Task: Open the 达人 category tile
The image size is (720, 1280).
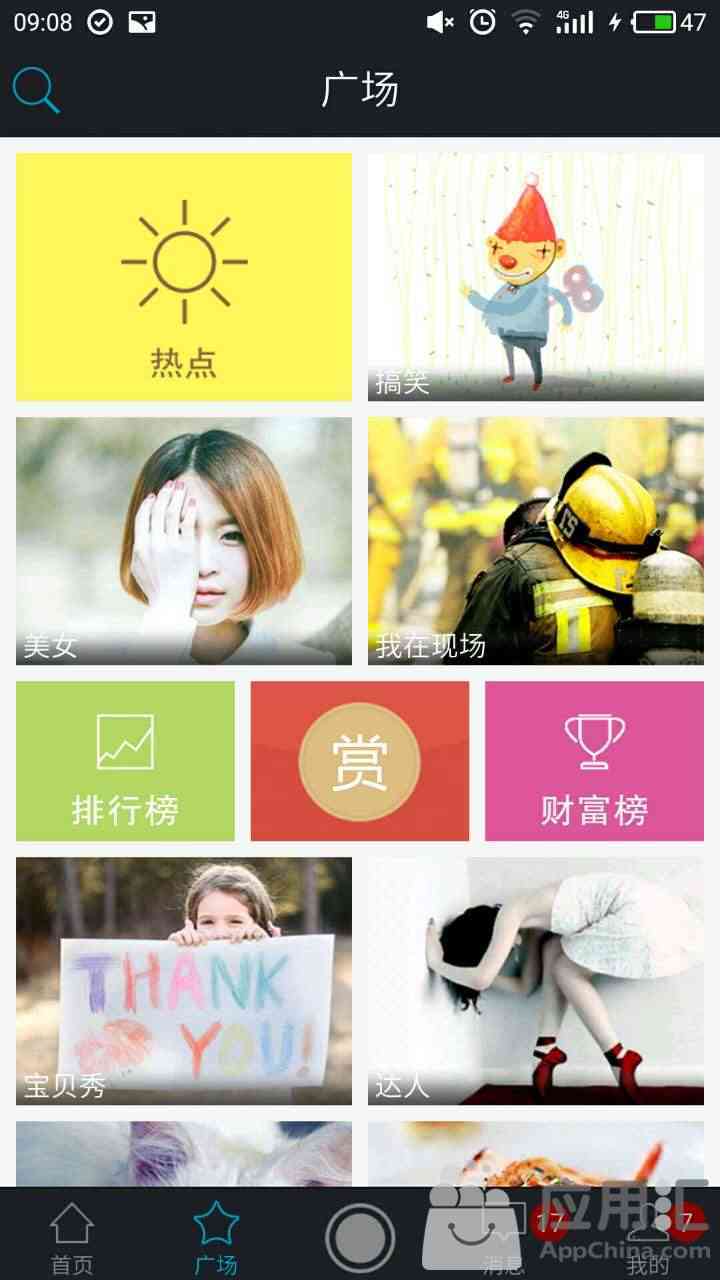Action: [536, 981]
